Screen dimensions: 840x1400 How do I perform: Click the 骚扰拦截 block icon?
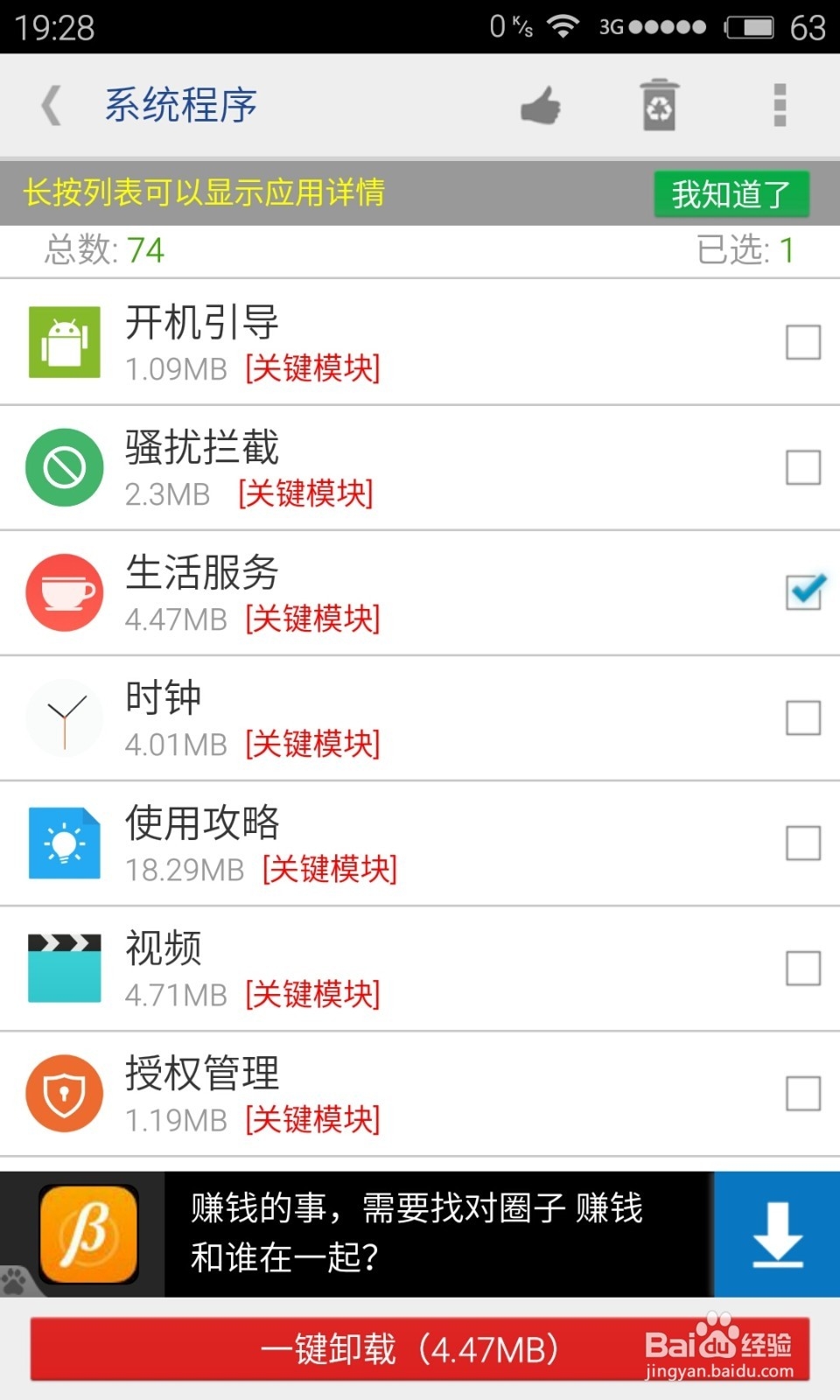coord(64,467)
